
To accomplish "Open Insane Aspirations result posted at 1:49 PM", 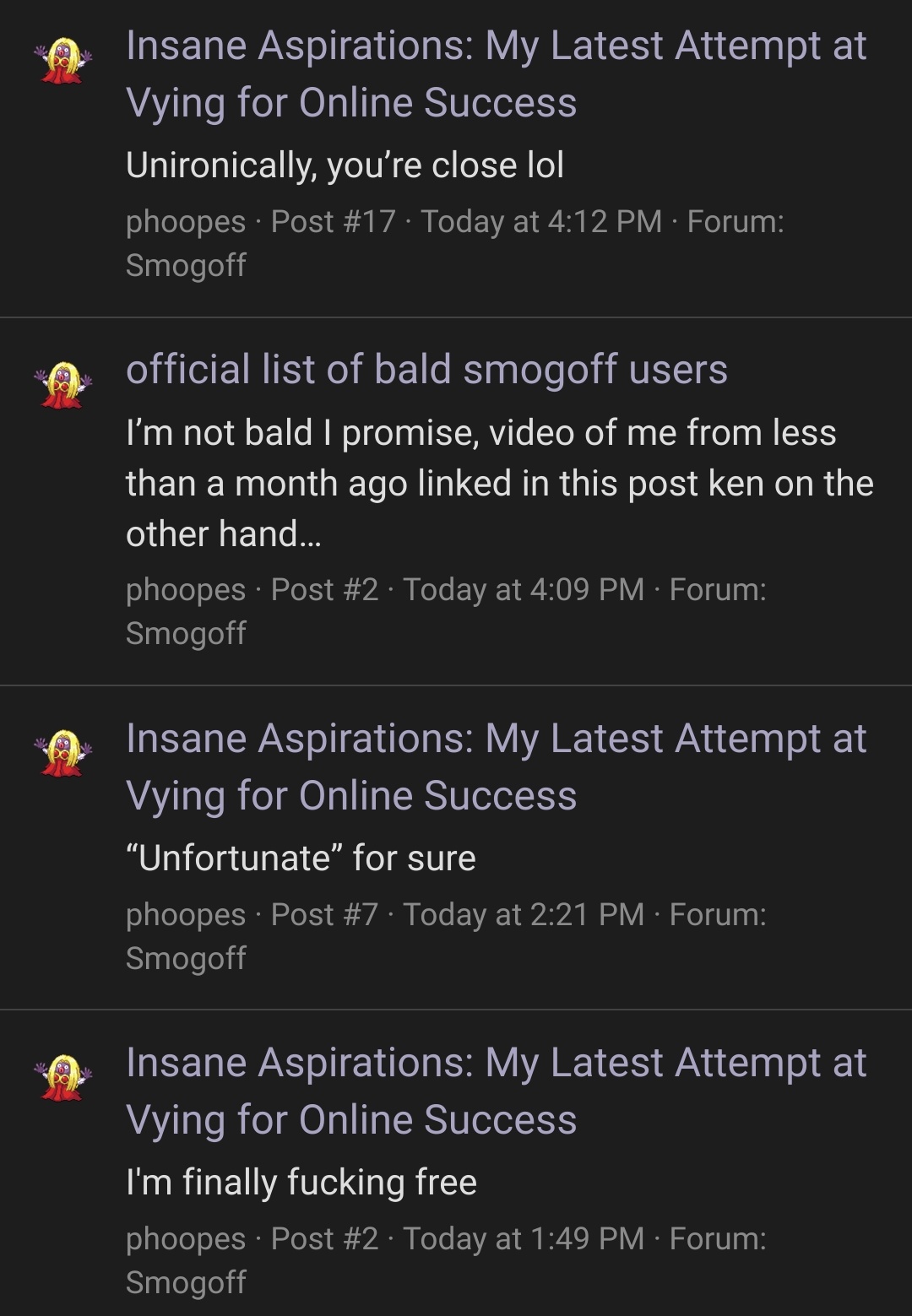I will click(496, 1091).
